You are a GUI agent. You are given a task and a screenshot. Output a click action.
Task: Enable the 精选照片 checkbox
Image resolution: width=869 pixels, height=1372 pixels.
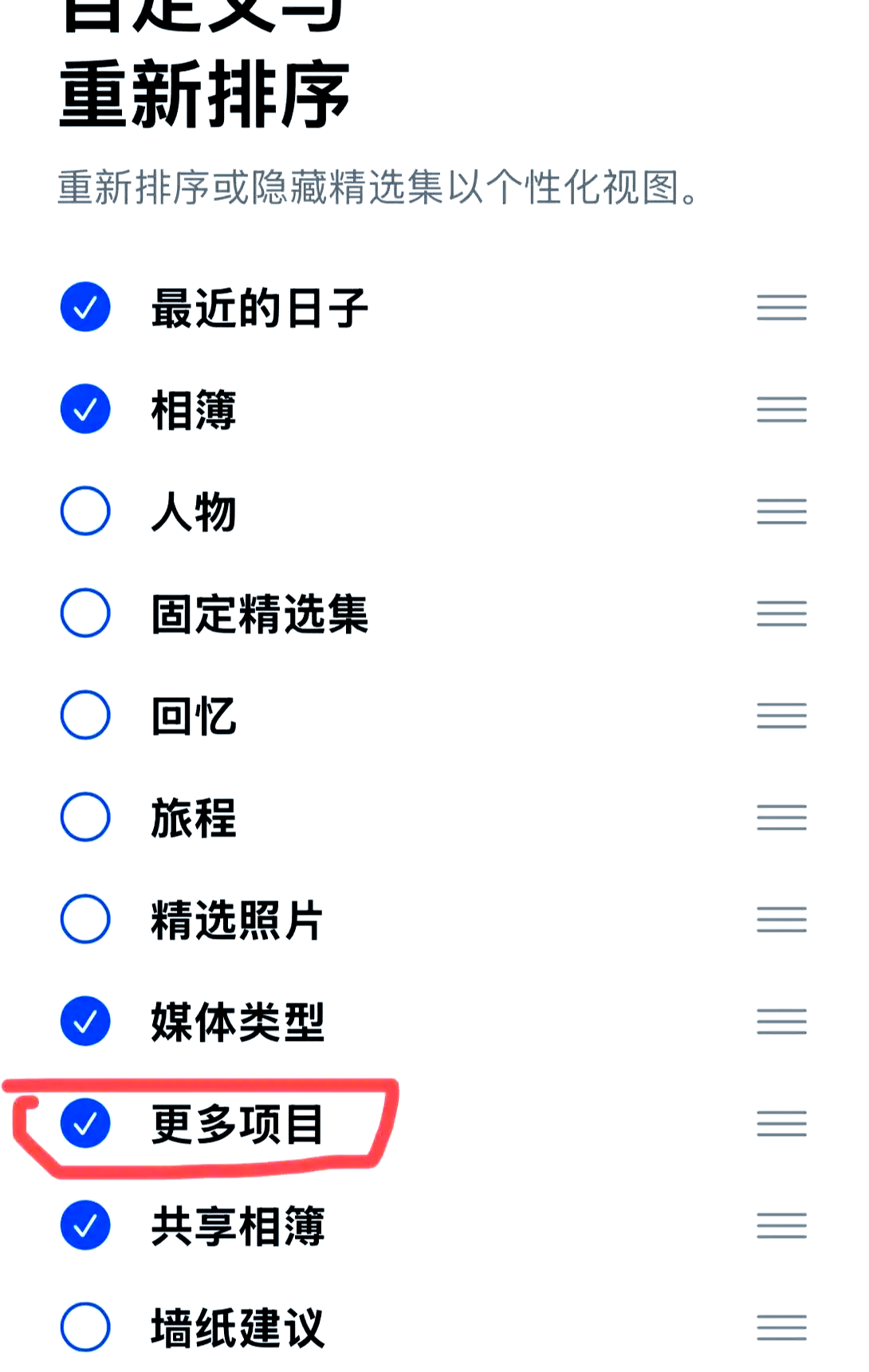(x=85, y=919)
